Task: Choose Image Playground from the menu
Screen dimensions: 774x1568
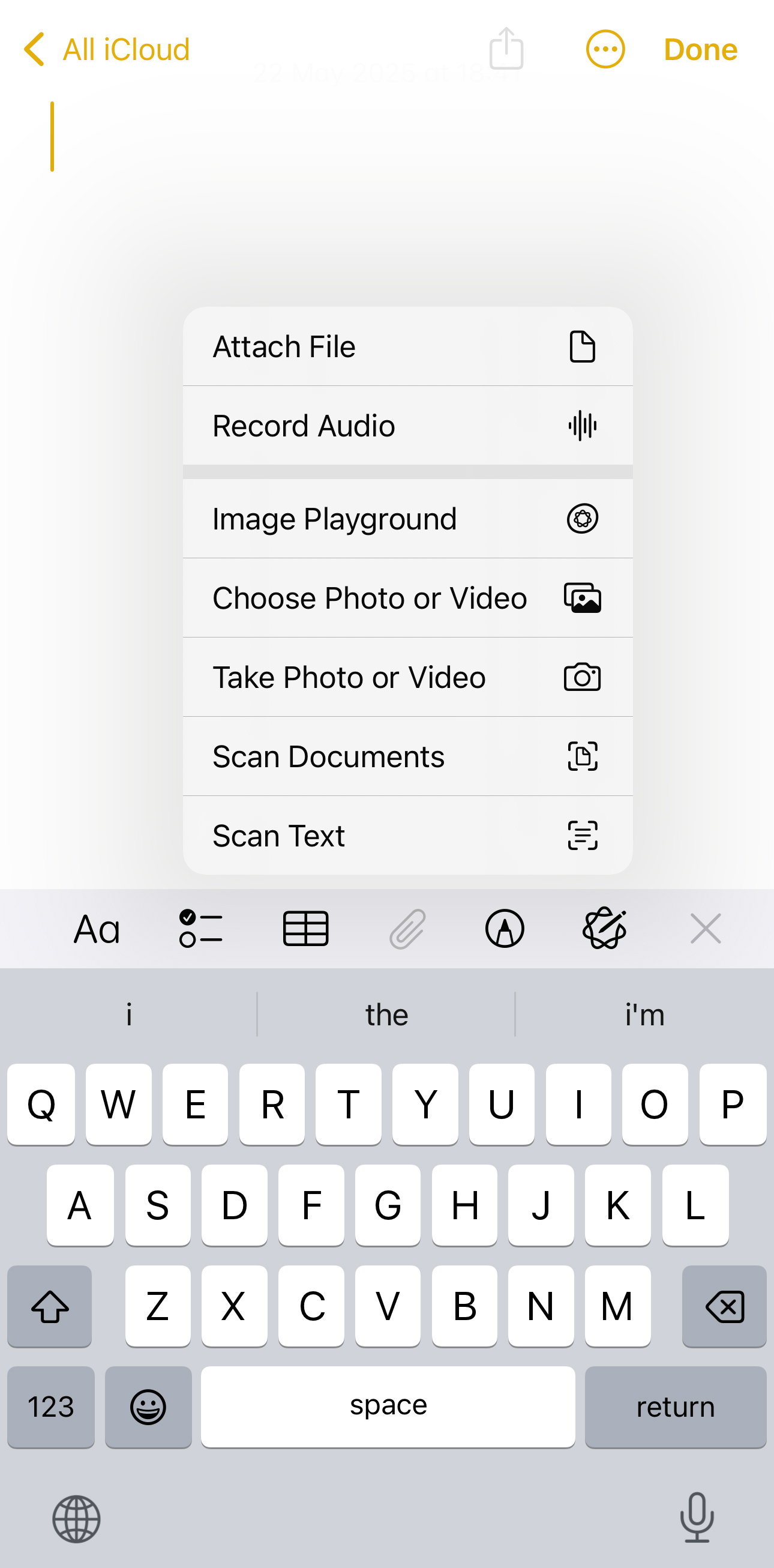Action: [407, 518]
